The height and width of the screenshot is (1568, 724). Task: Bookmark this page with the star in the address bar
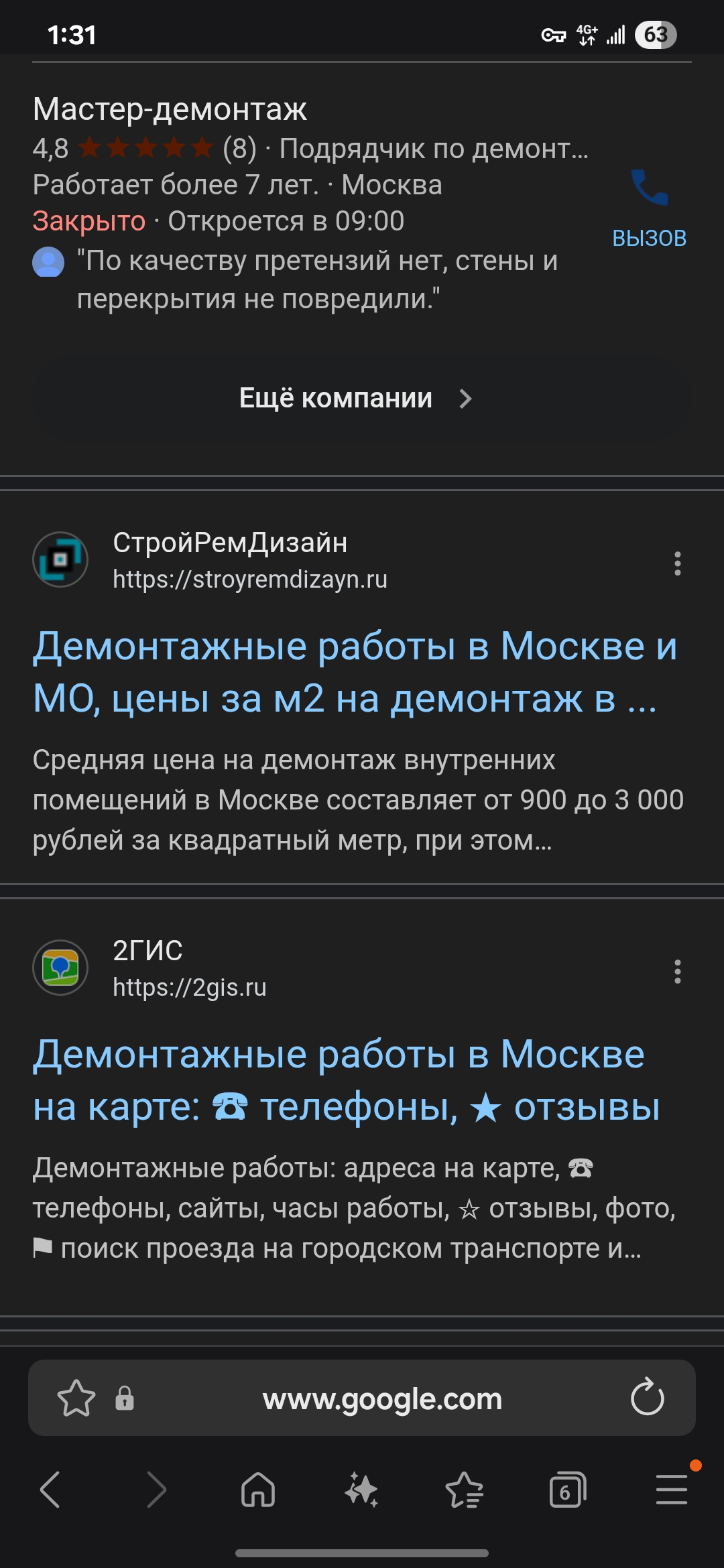click(x=76, y=1398)
